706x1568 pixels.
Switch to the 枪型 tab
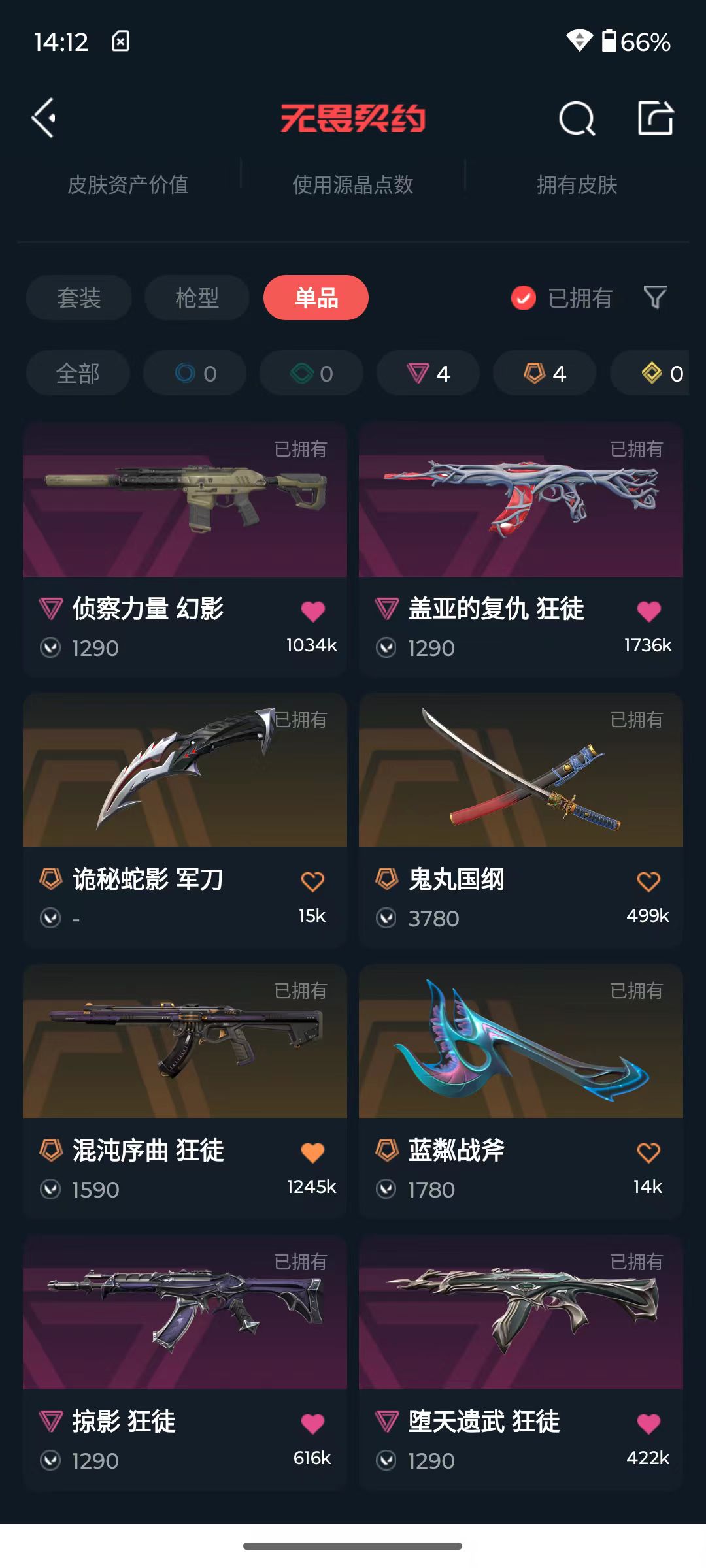pyautogui.click(x=197, y=298)
